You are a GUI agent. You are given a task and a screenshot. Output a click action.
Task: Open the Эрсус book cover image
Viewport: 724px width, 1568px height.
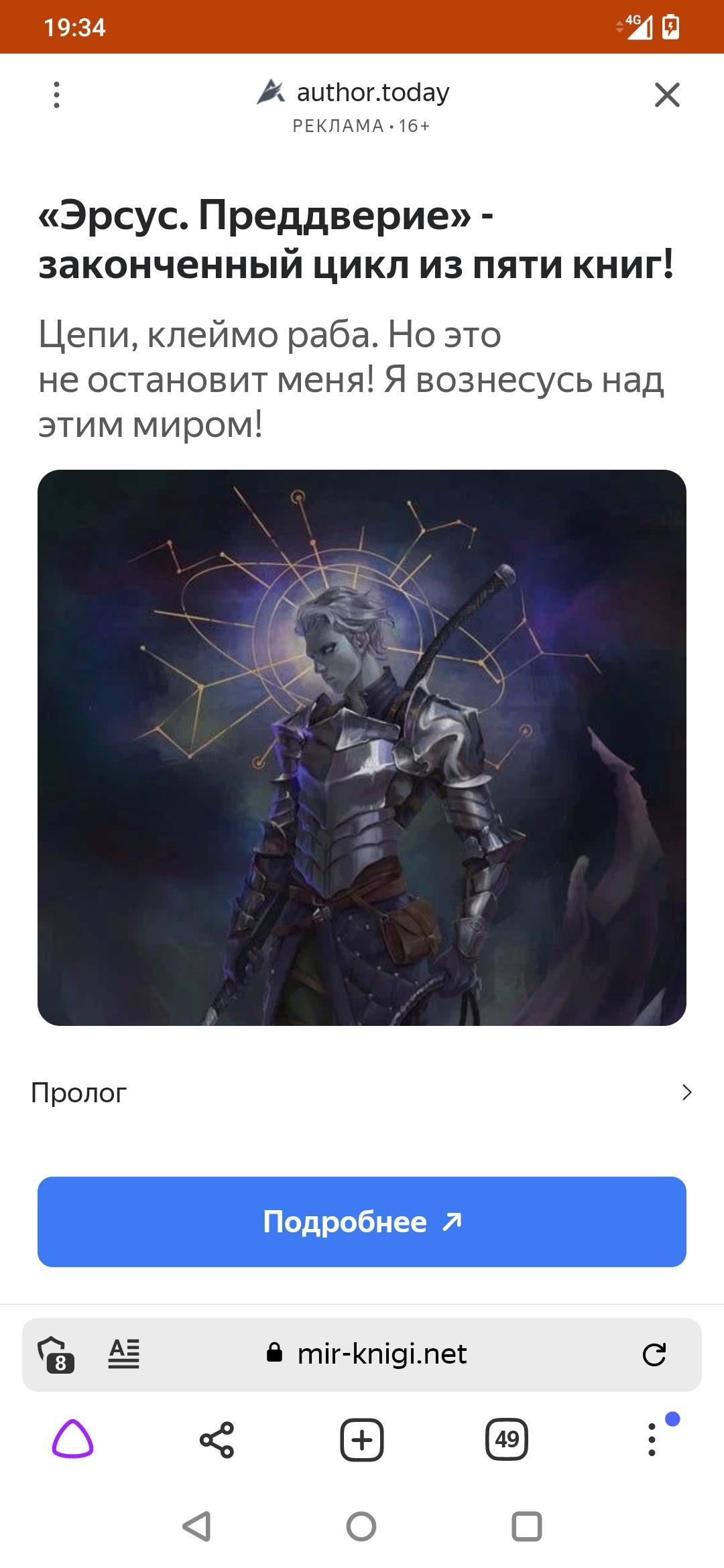point(362,747)
